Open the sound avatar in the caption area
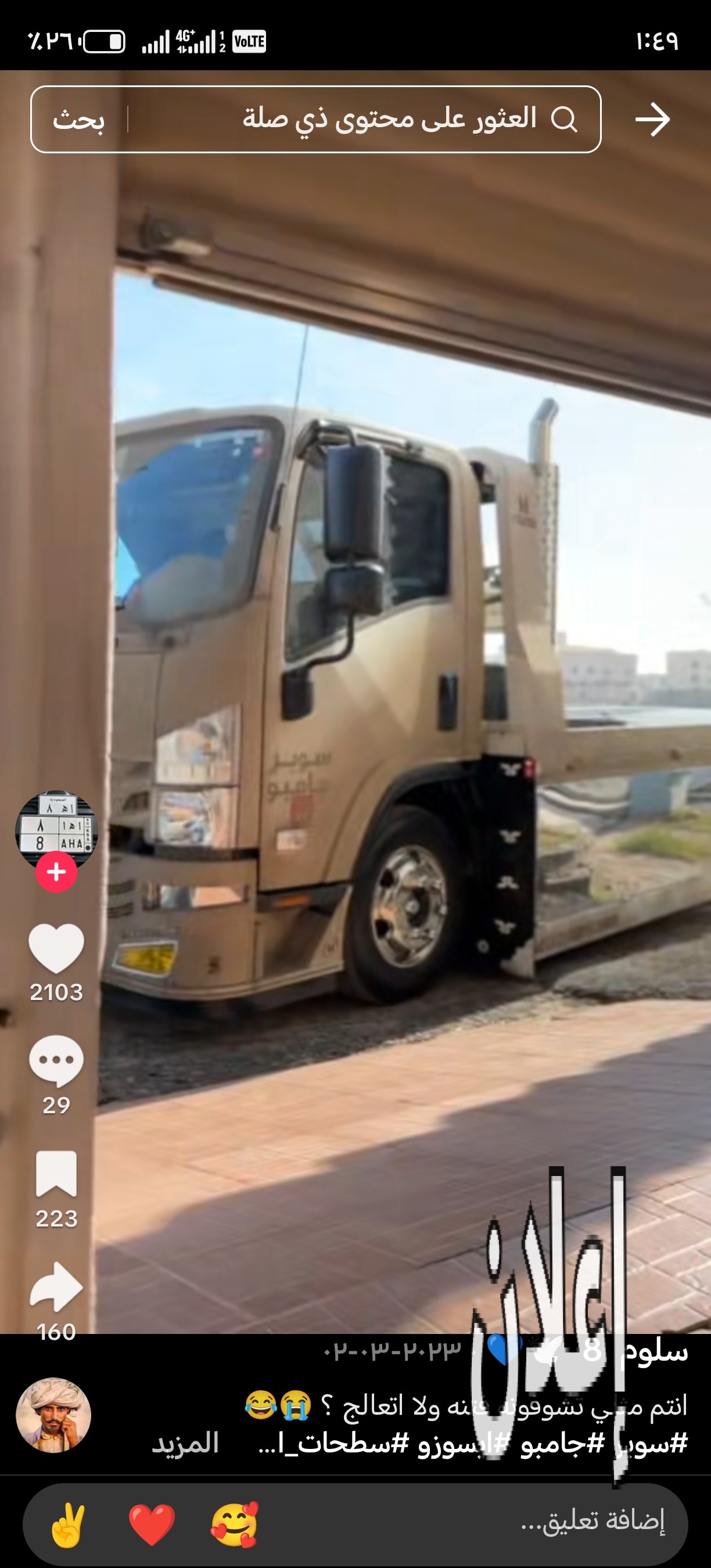Screen dimensions: 711x1568 point(53,1415)
